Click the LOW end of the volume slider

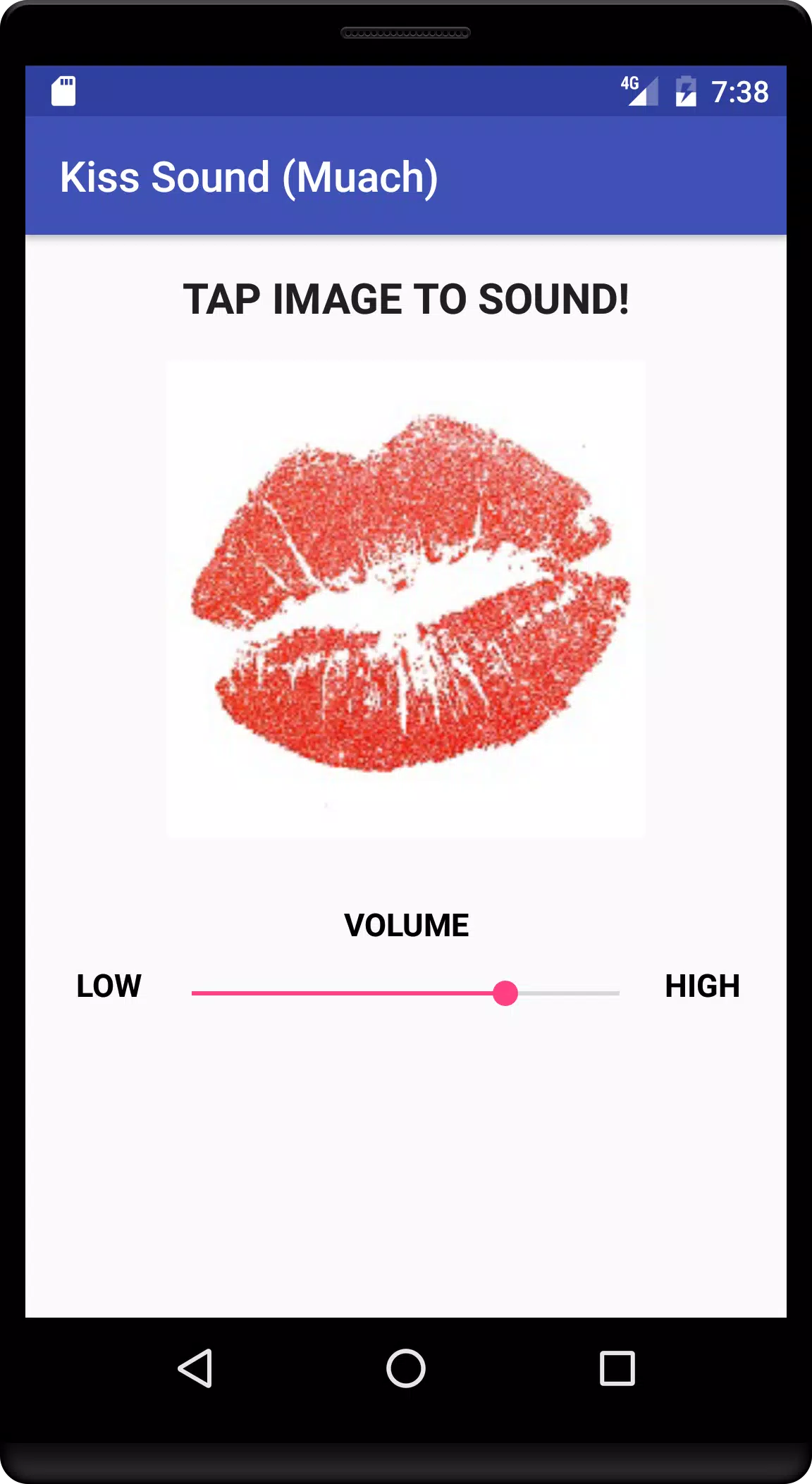coord(109,986)
